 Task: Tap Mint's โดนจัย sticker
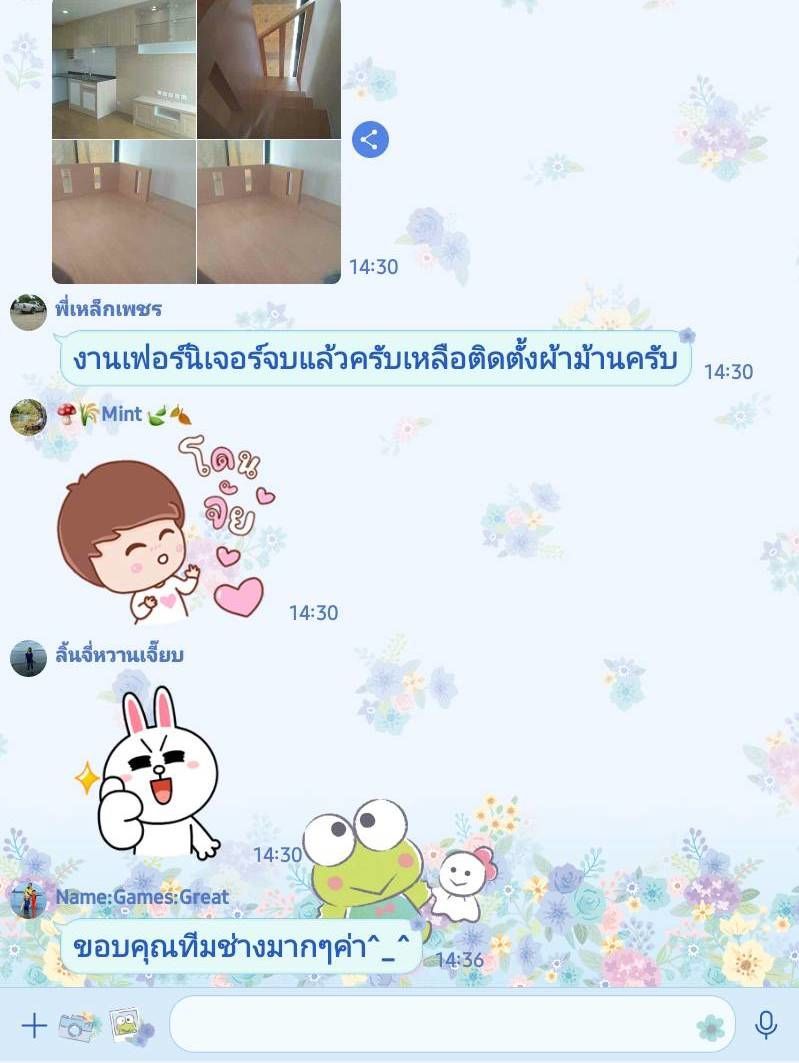(x=165, y=528)
